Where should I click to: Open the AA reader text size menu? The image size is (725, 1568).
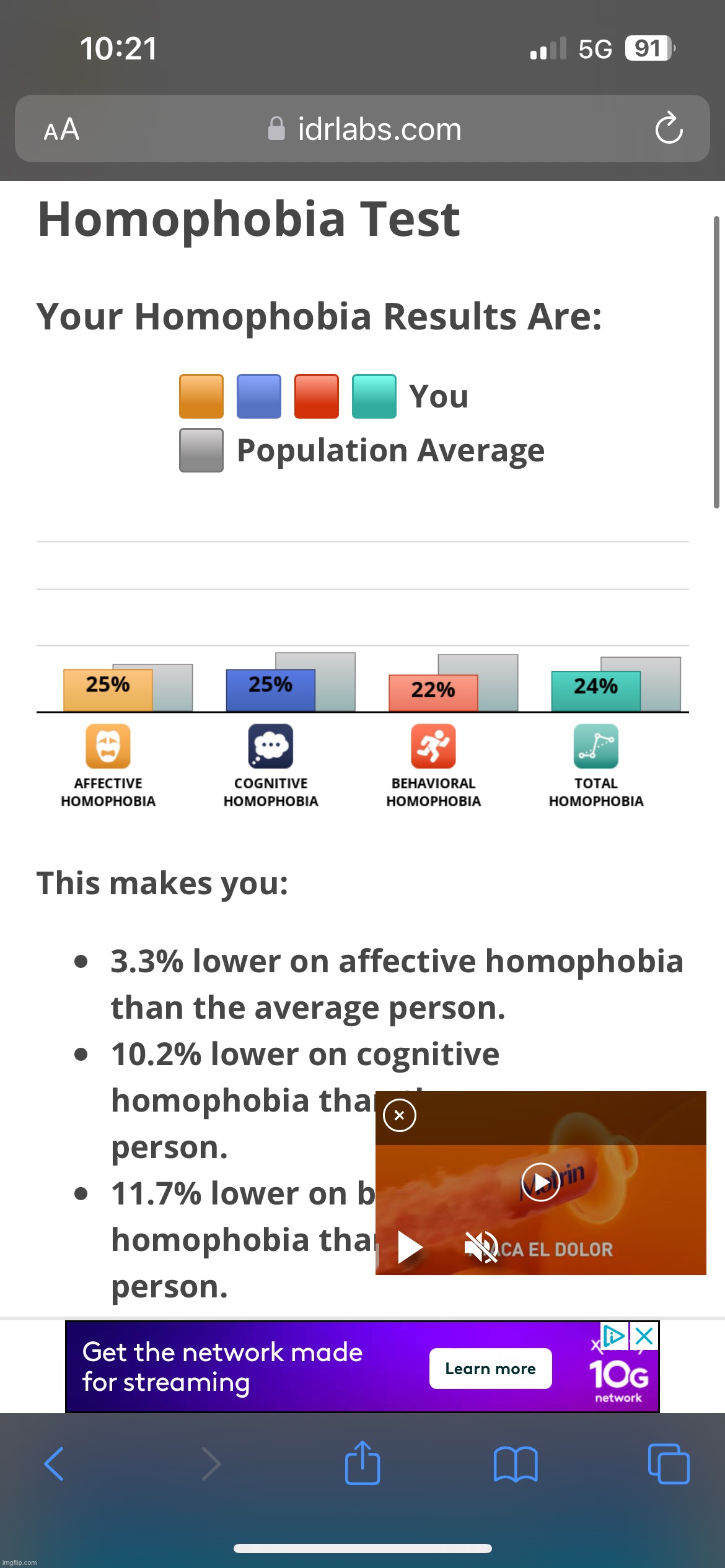point(61,129)
